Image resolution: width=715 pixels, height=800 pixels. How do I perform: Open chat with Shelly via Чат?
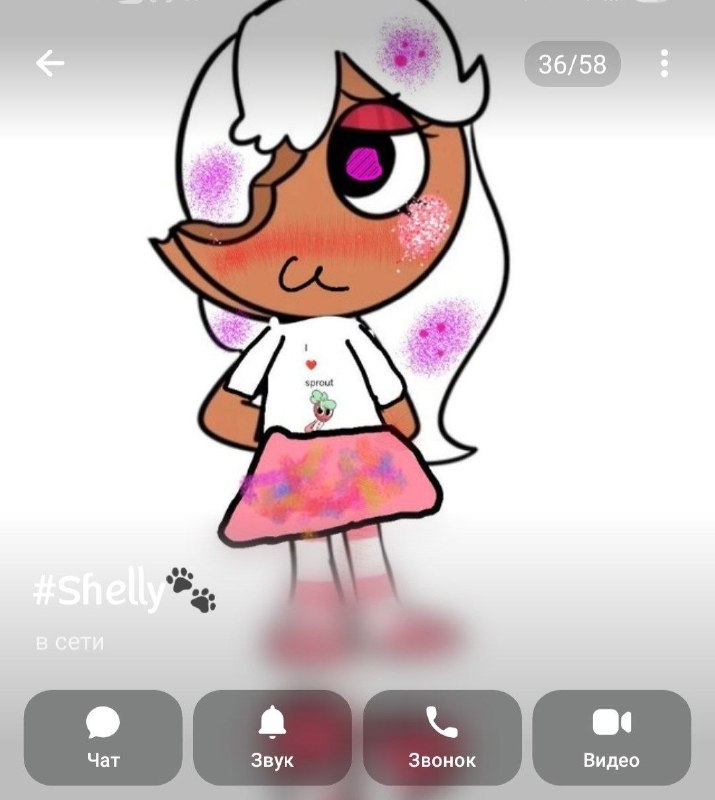(x=103, y=737)
